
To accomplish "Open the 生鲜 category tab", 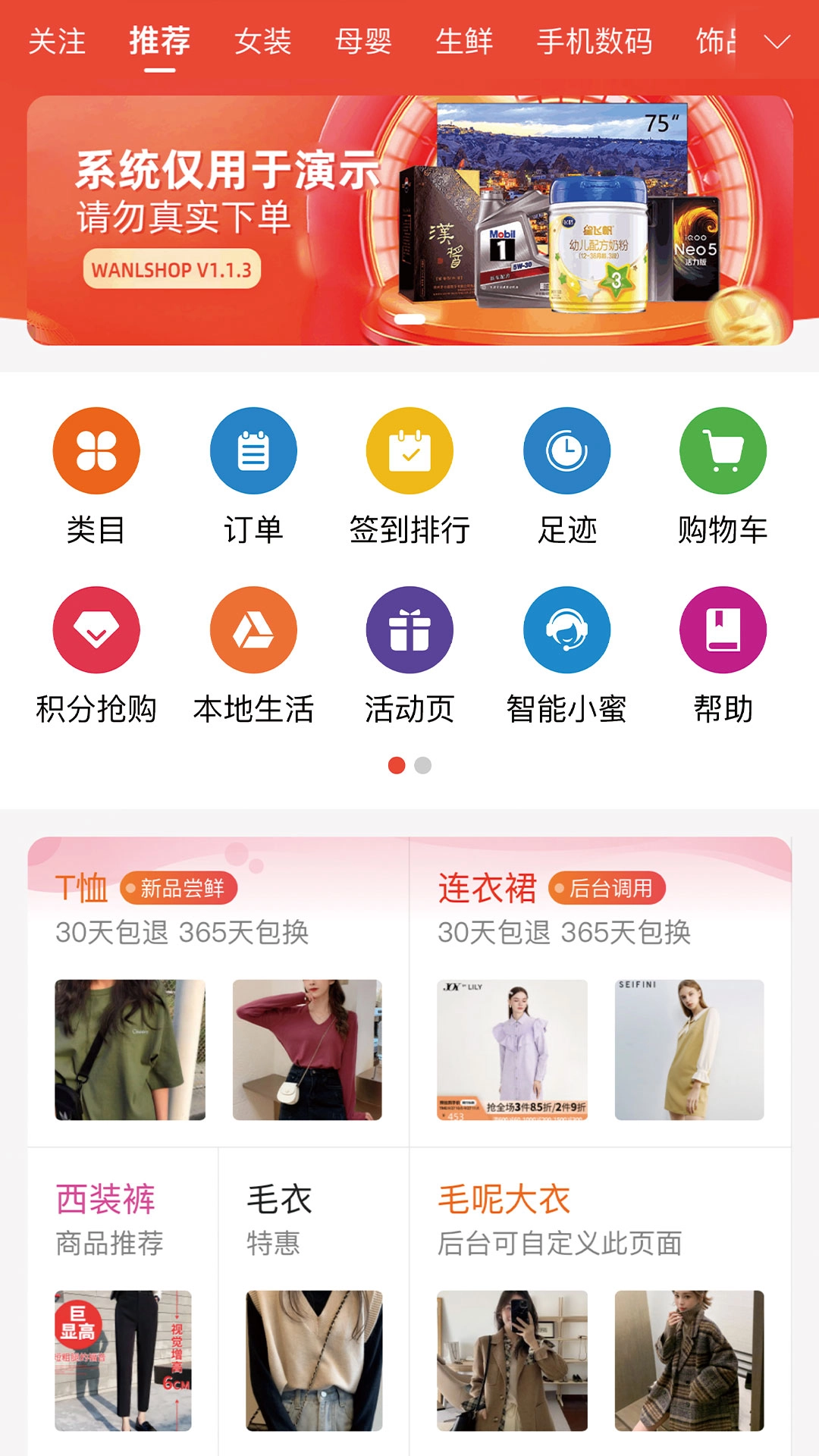I will coord(466,43).
